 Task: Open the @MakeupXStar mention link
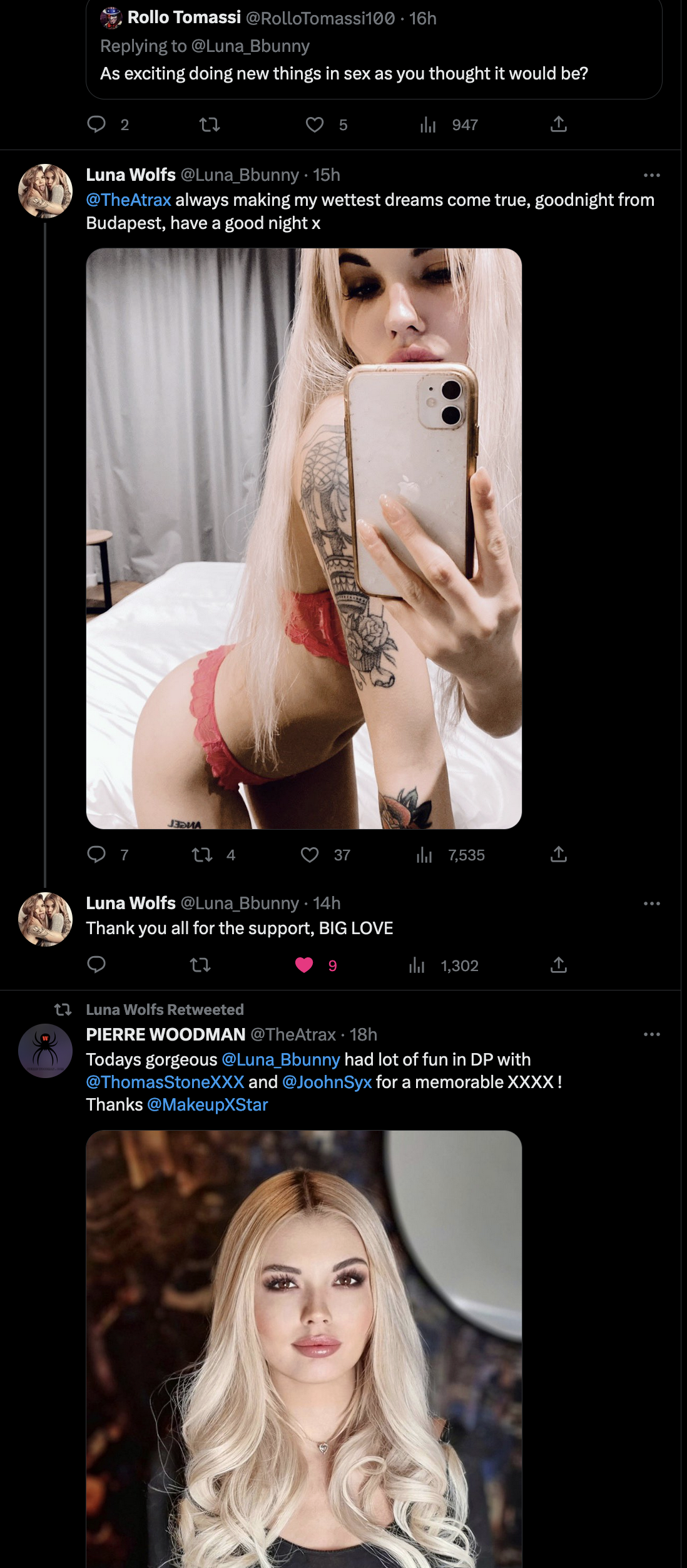[x=207, y=1104]
